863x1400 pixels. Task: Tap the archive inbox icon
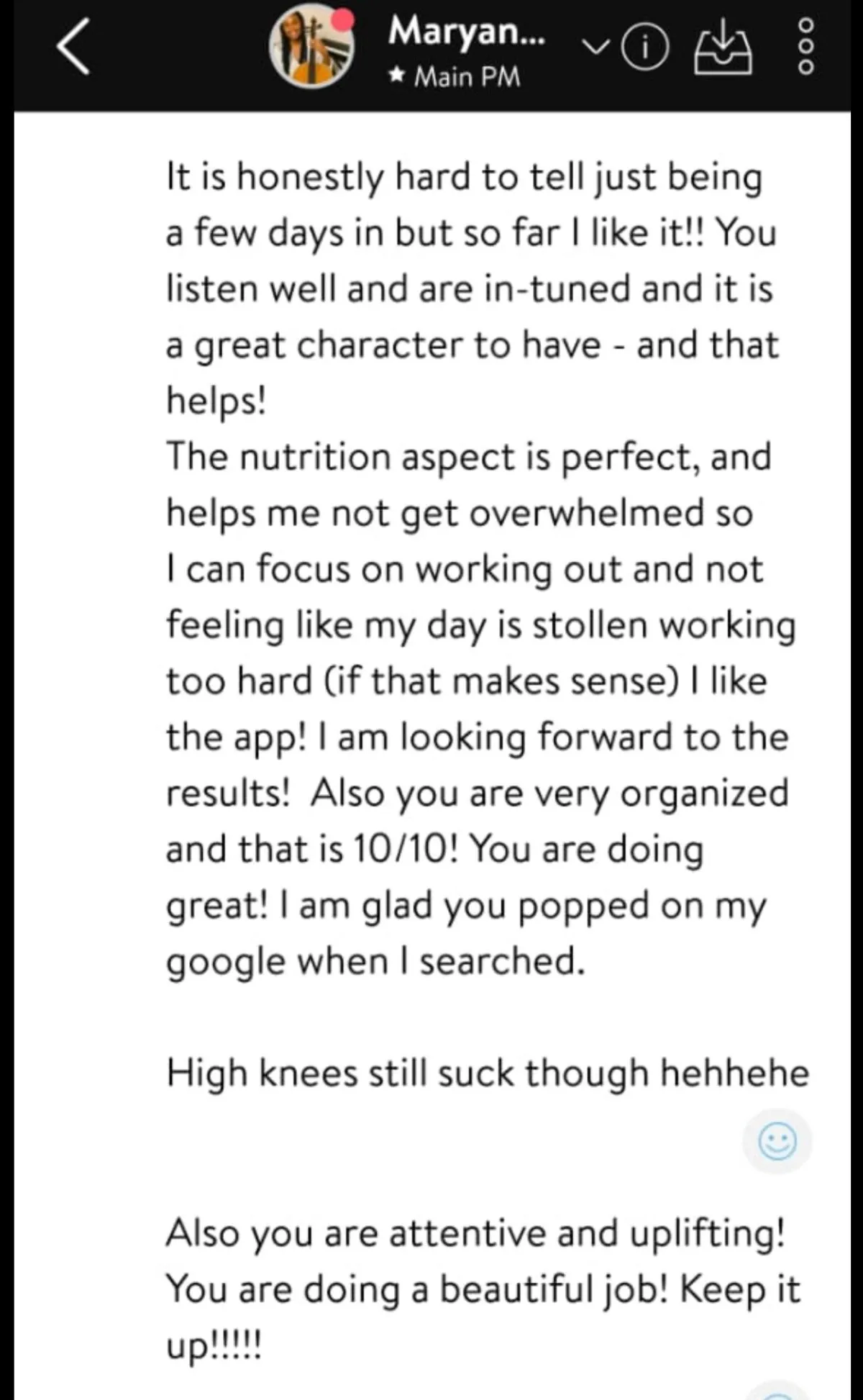(723, 47)
